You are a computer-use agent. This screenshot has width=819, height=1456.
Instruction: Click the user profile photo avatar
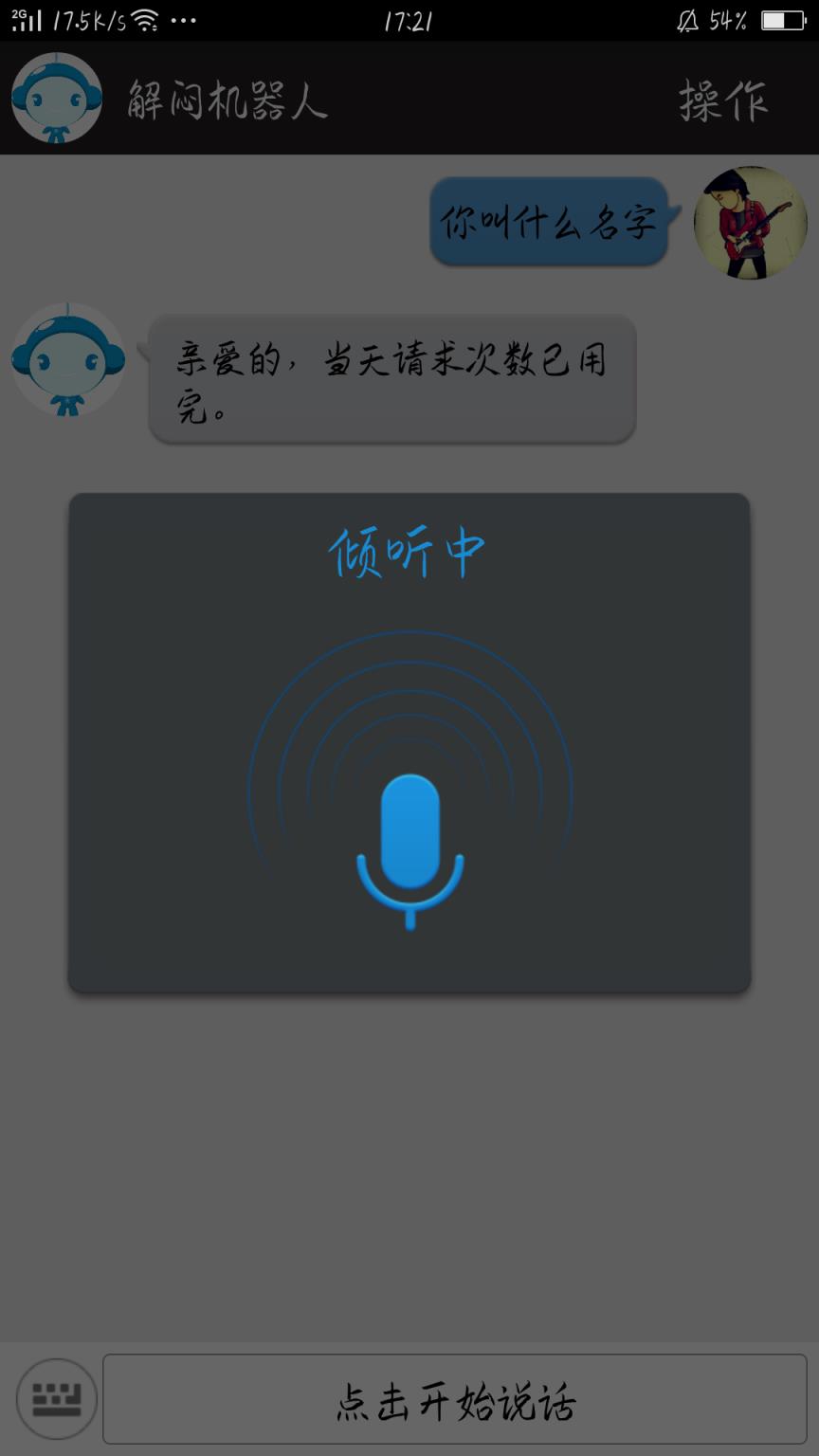(x=750, y=222)
